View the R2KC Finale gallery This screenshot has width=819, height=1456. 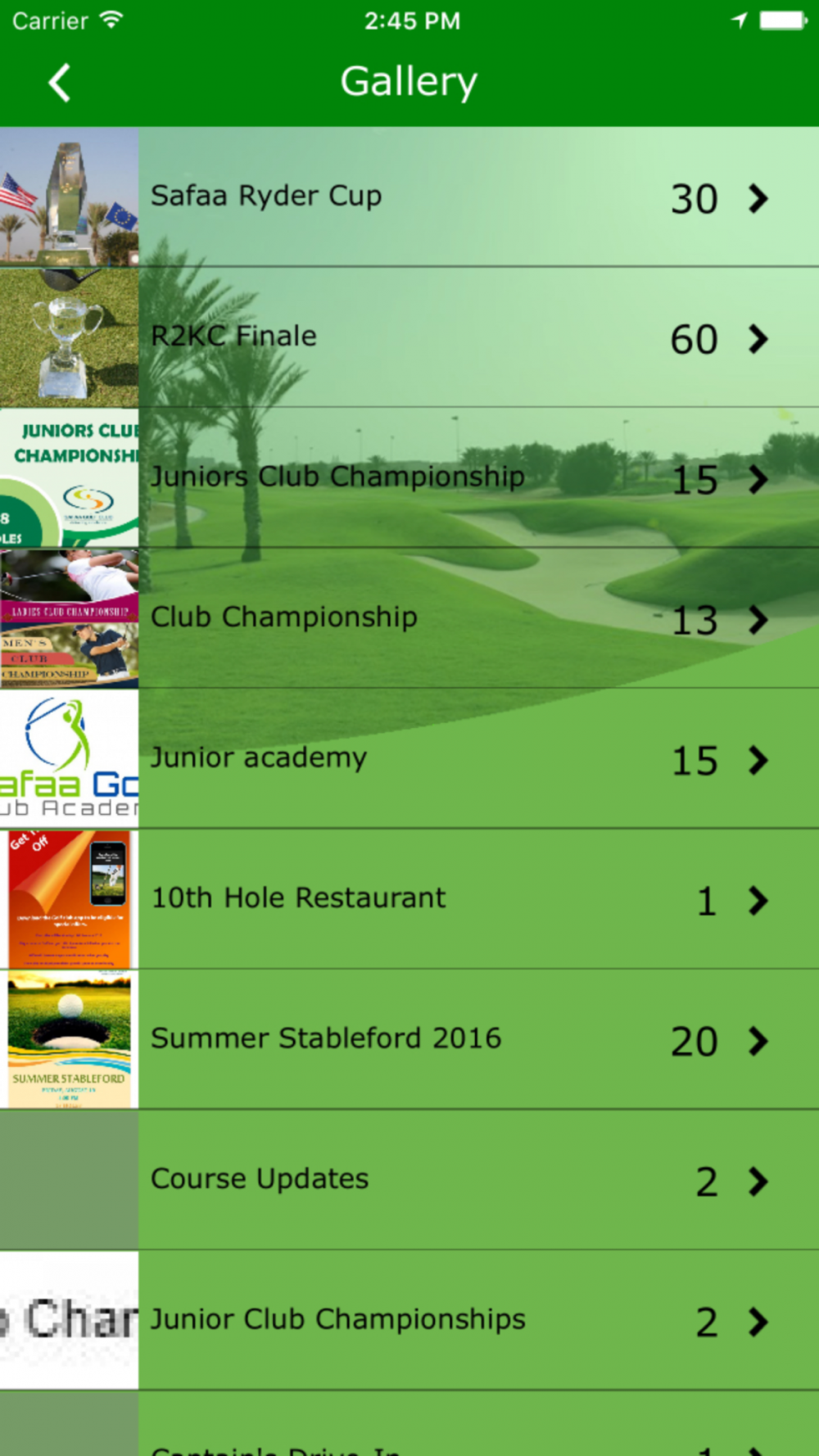pos(409,337)
